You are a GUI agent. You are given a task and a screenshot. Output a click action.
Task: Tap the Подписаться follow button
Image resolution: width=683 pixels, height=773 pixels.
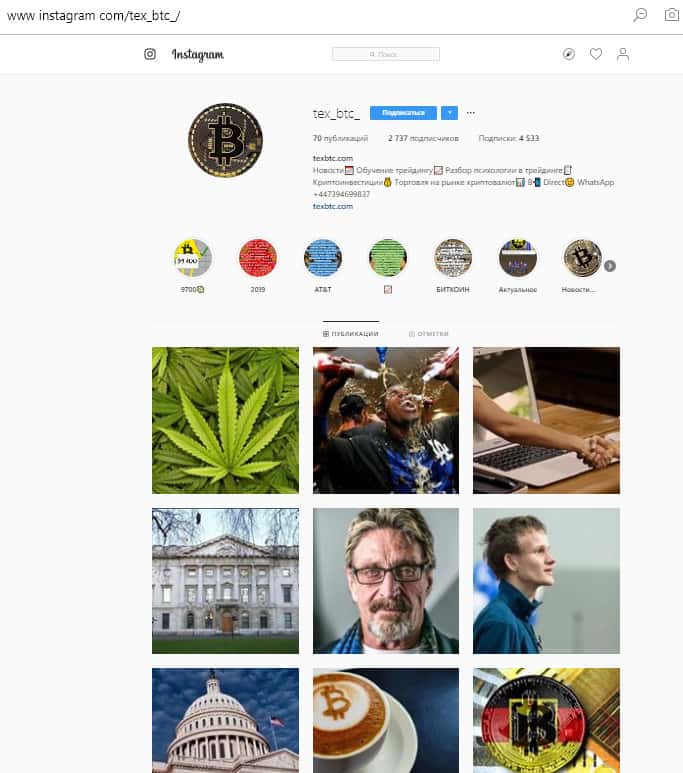[403, 113]
